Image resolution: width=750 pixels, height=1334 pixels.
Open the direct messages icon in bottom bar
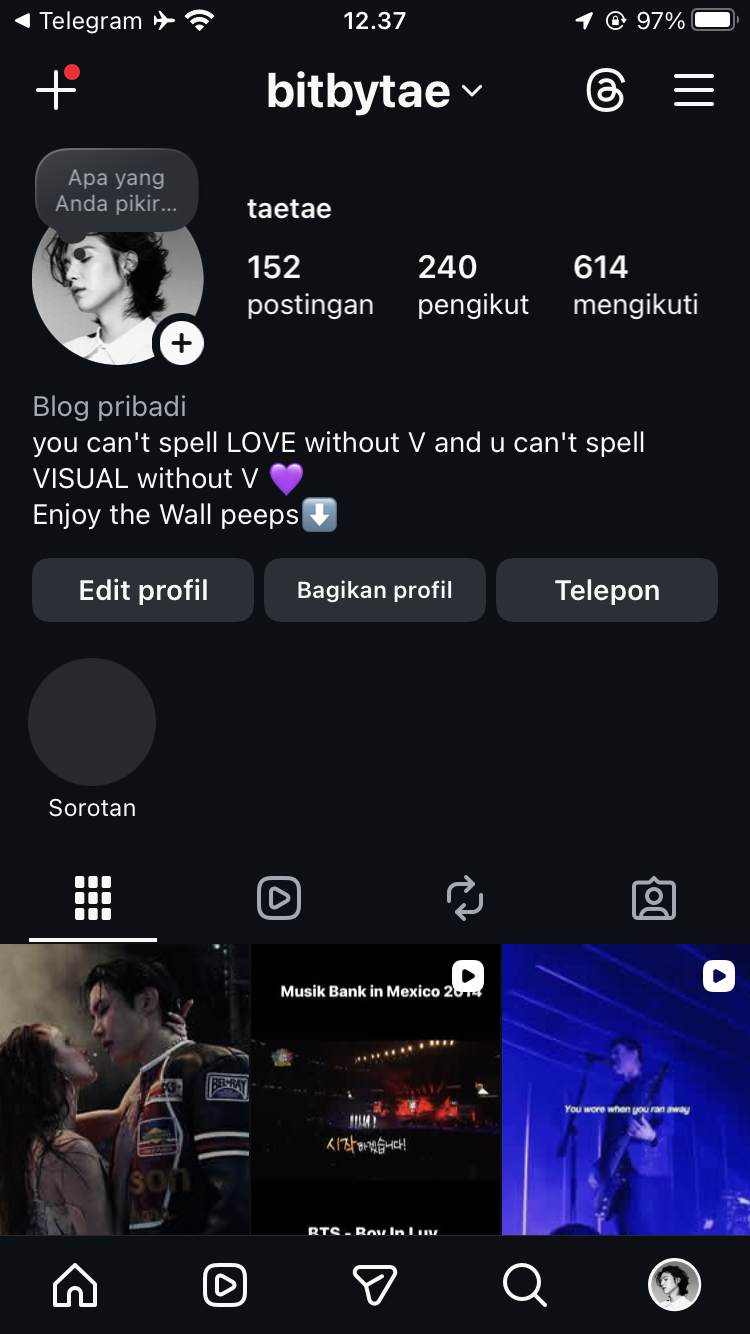(x=375, y=1285)
